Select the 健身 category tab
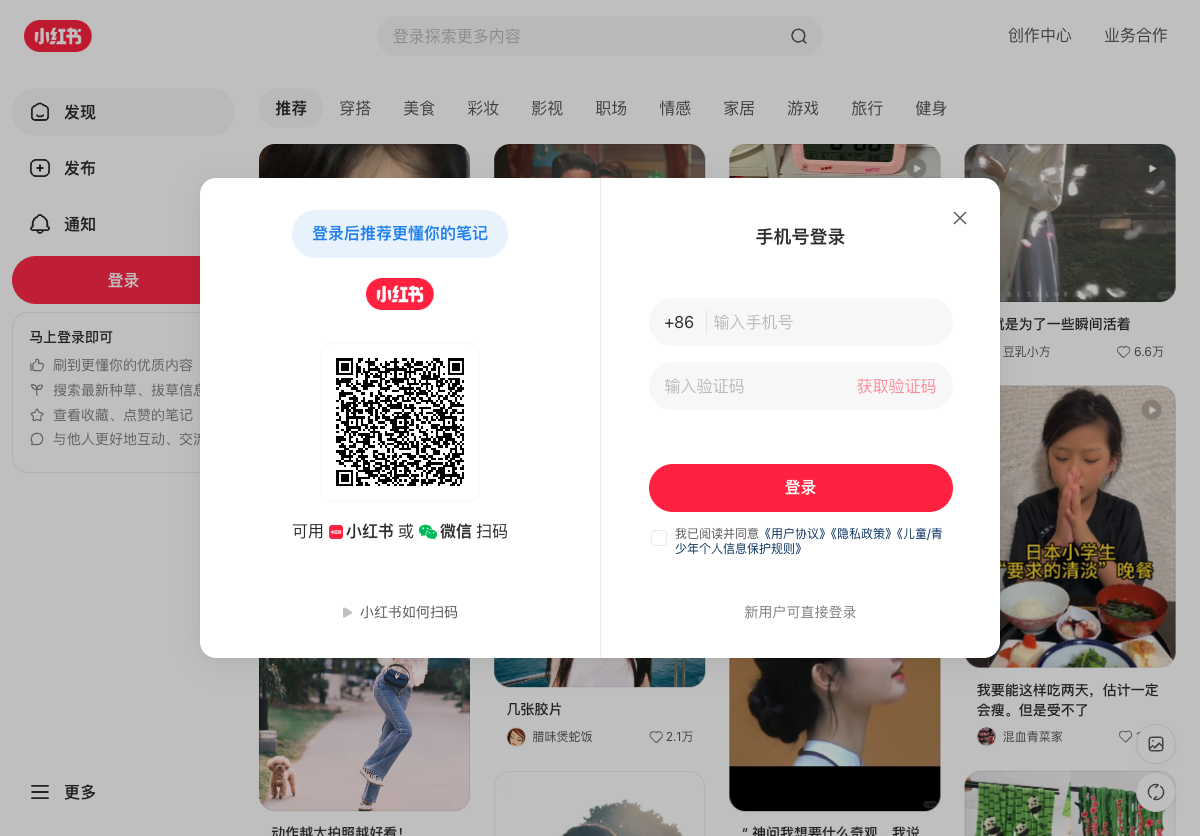 click(931, 108)
